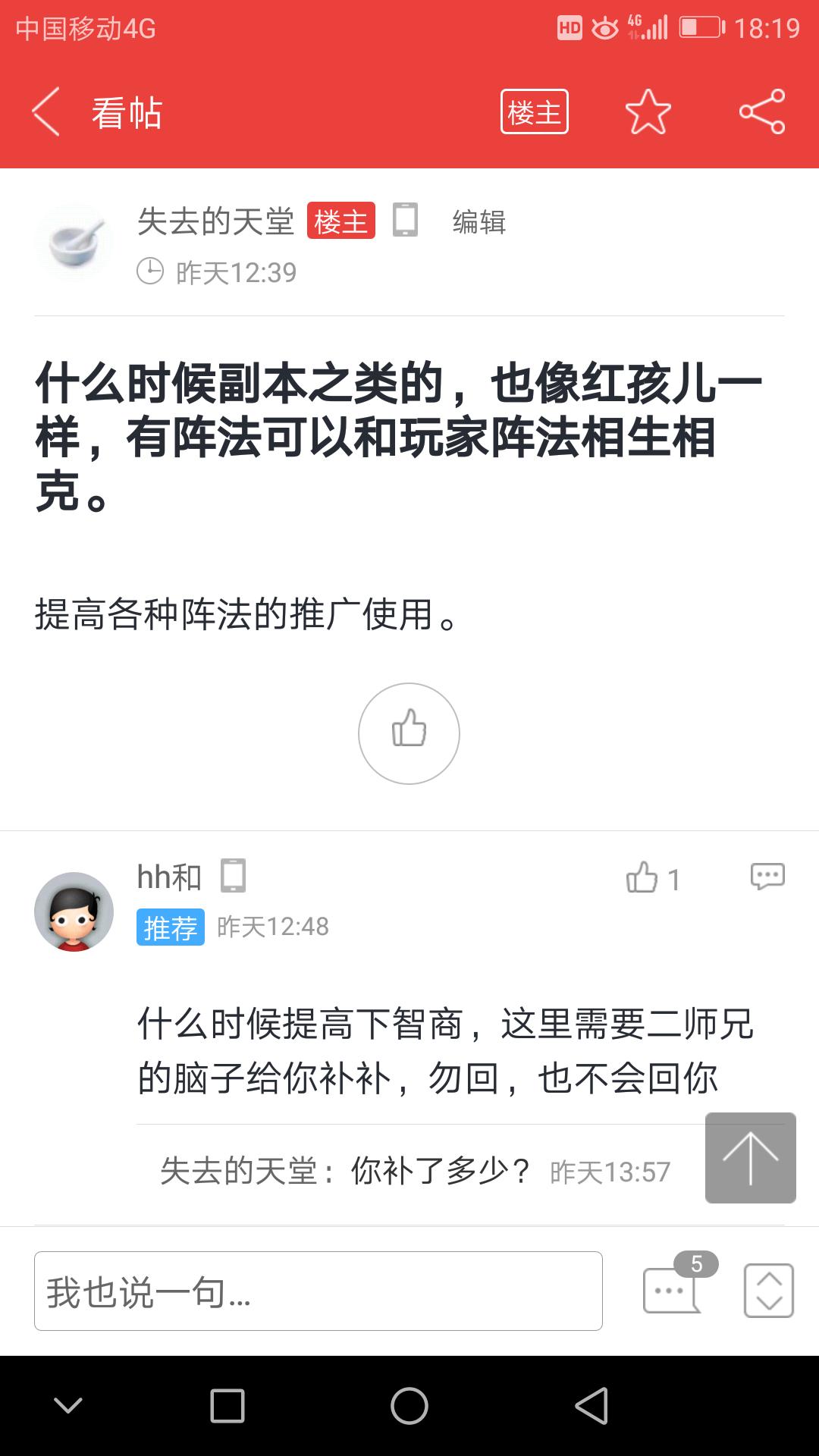Focus the 我也说一句 comment box
The height and width of the screenshot is (1456, 819).
point(318,1291)
